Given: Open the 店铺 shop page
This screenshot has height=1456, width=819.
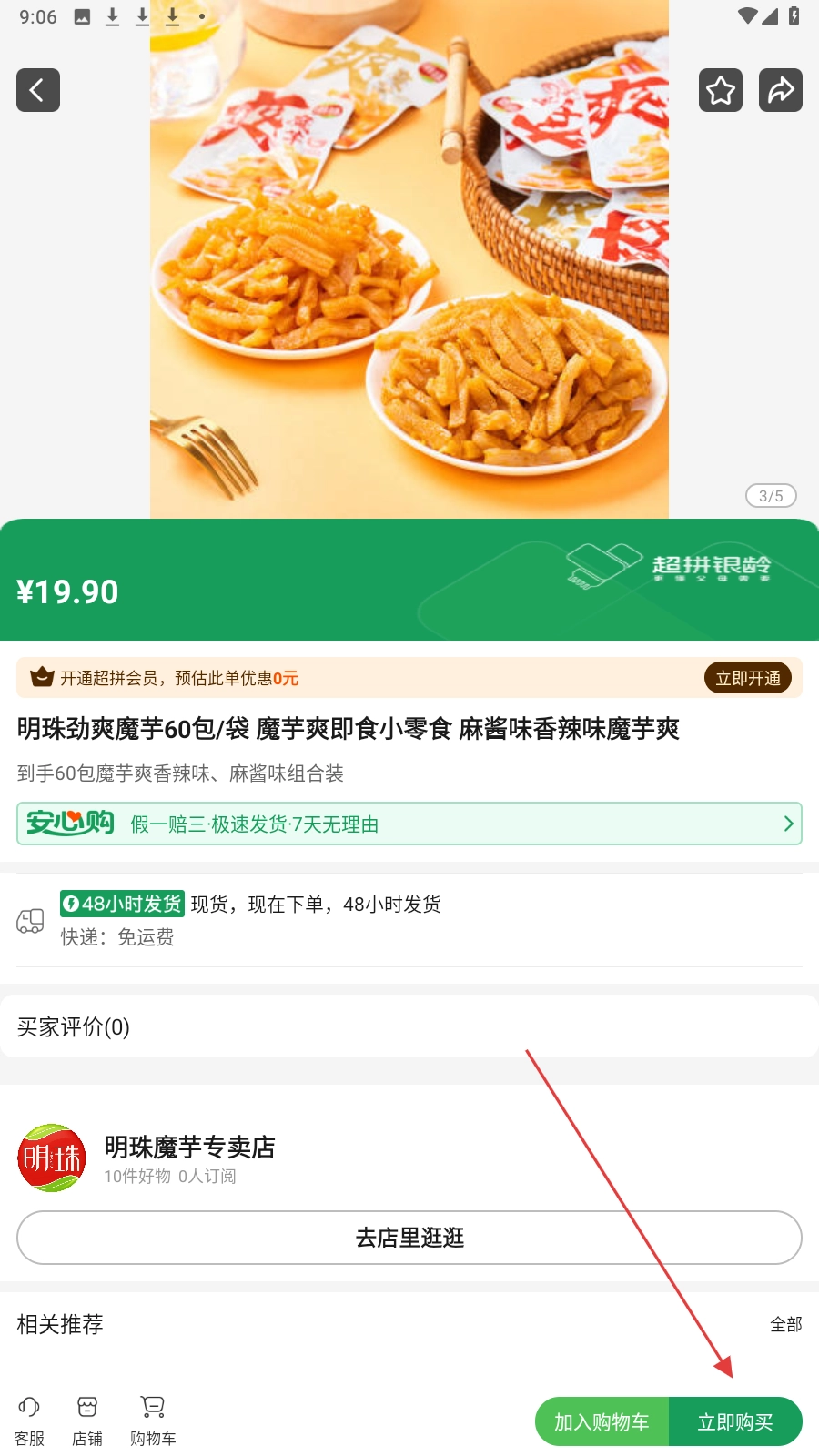Looking at the screenshot, I should tap(87, 1421).
